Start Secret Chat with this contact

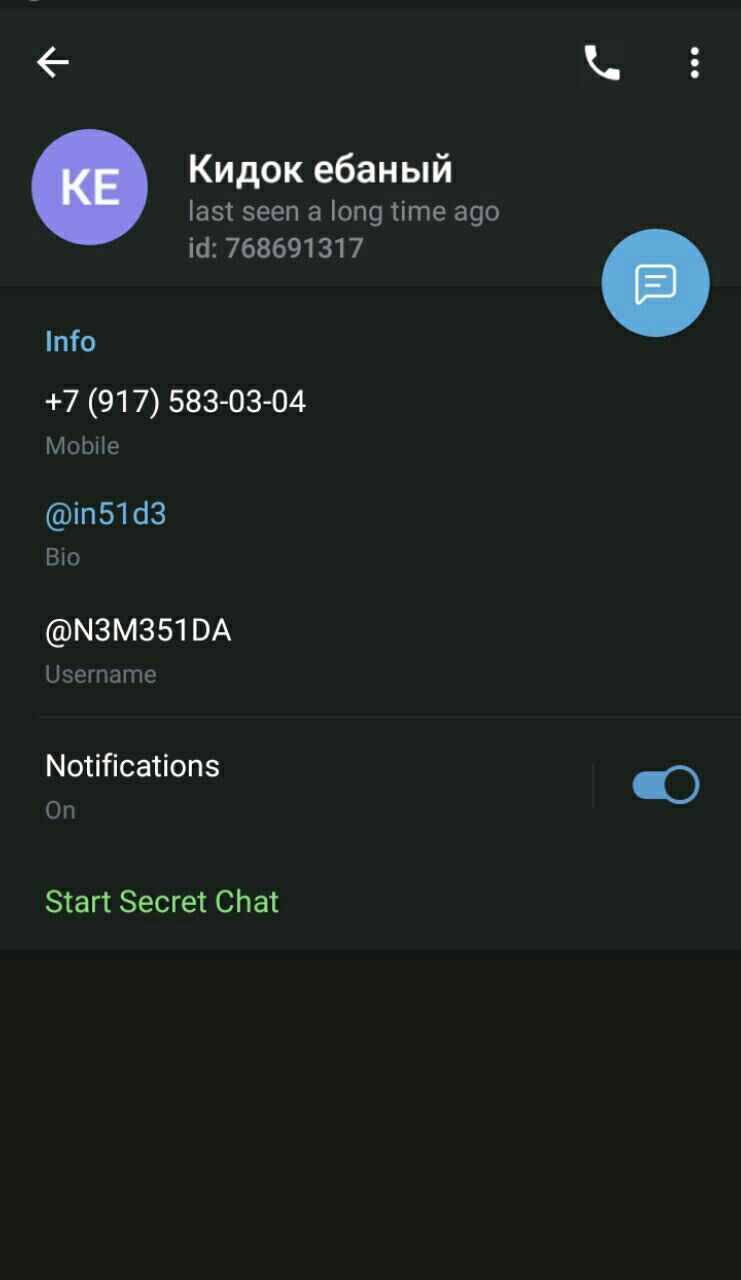pos(162,901)
